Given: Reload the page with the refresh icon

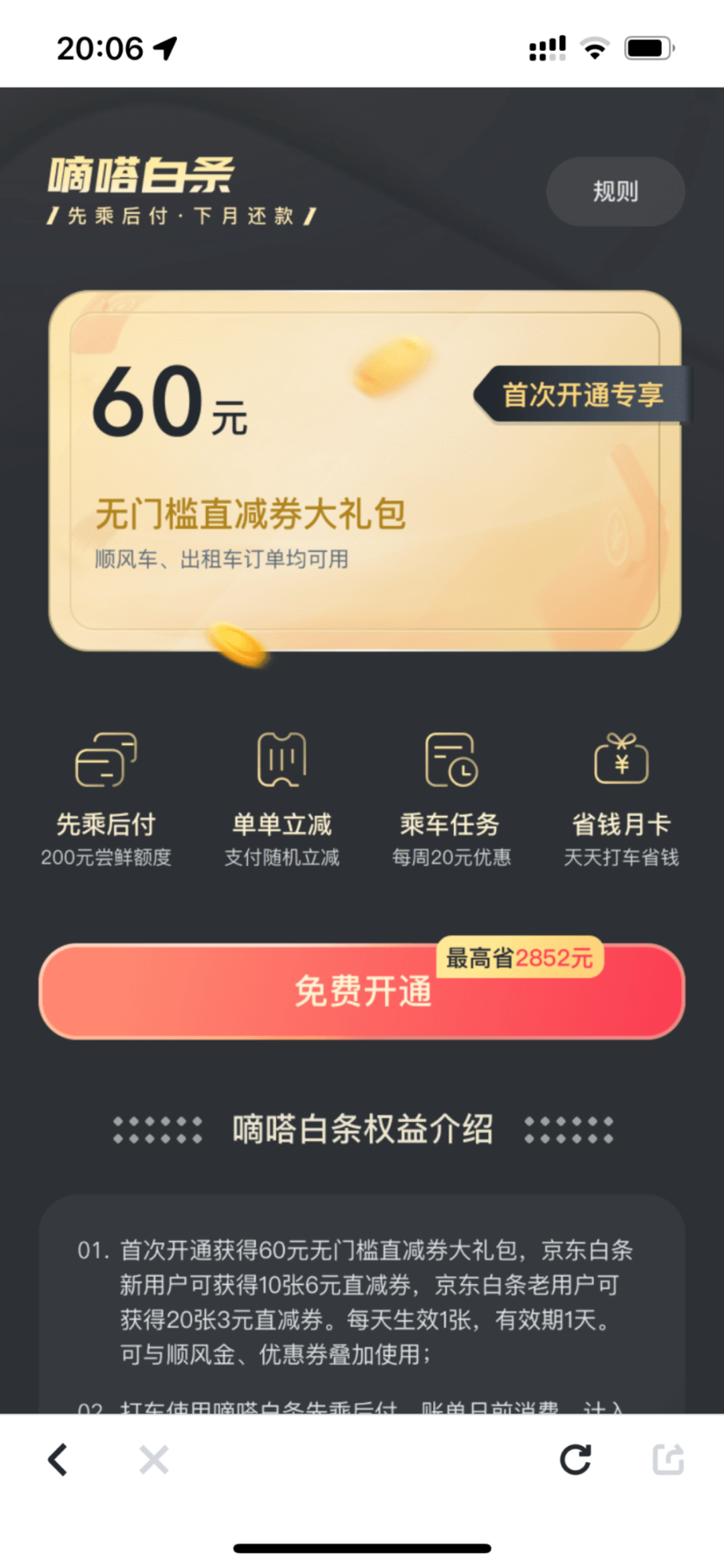Looking at the screenshot, I should pyautogui.click(x=575, y=1459).
